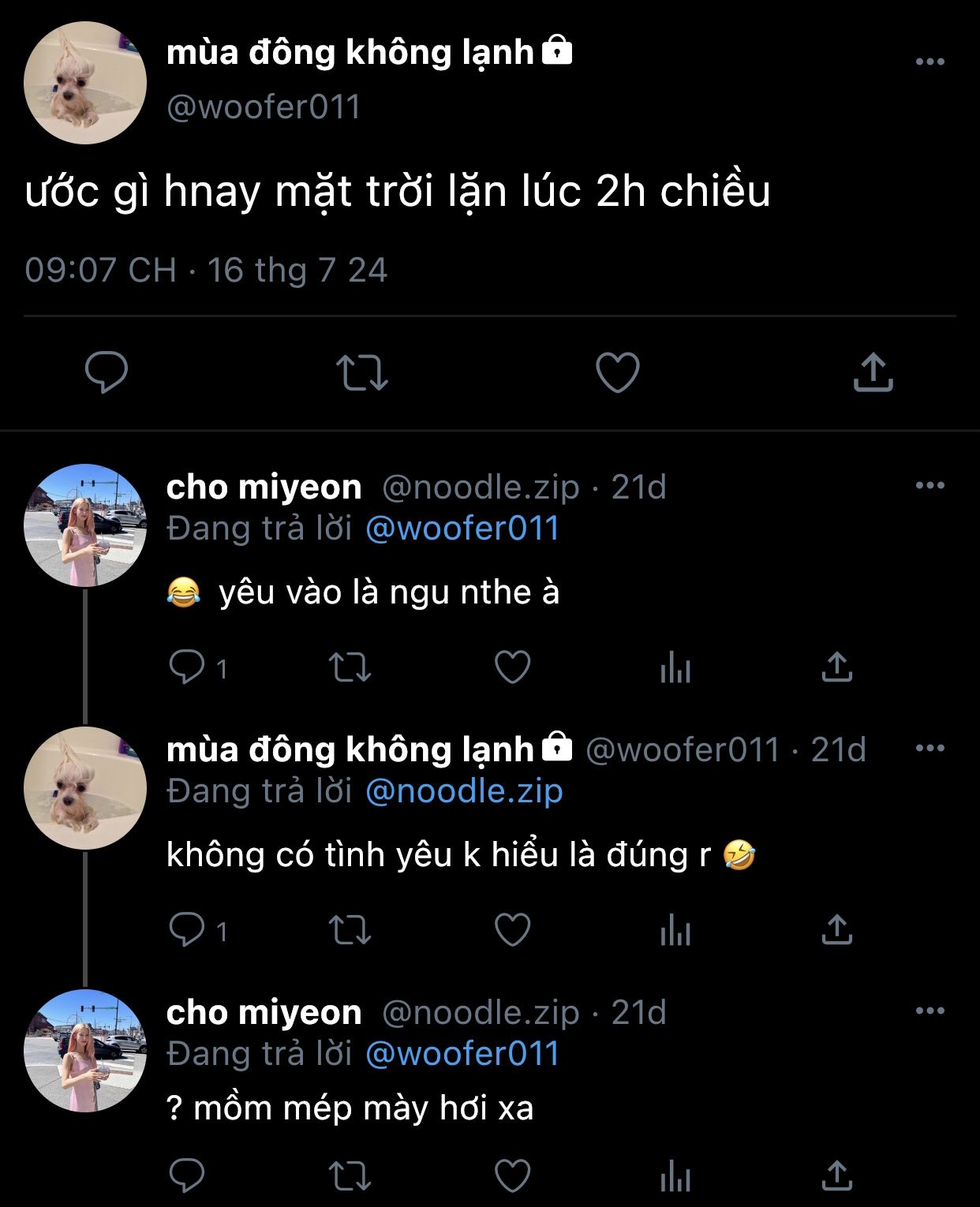Image resolution: width=980 pixels, height=1207 pixels.
Task: Open replies on "yêu vào là ngu nthe à"
Action: 188,667
